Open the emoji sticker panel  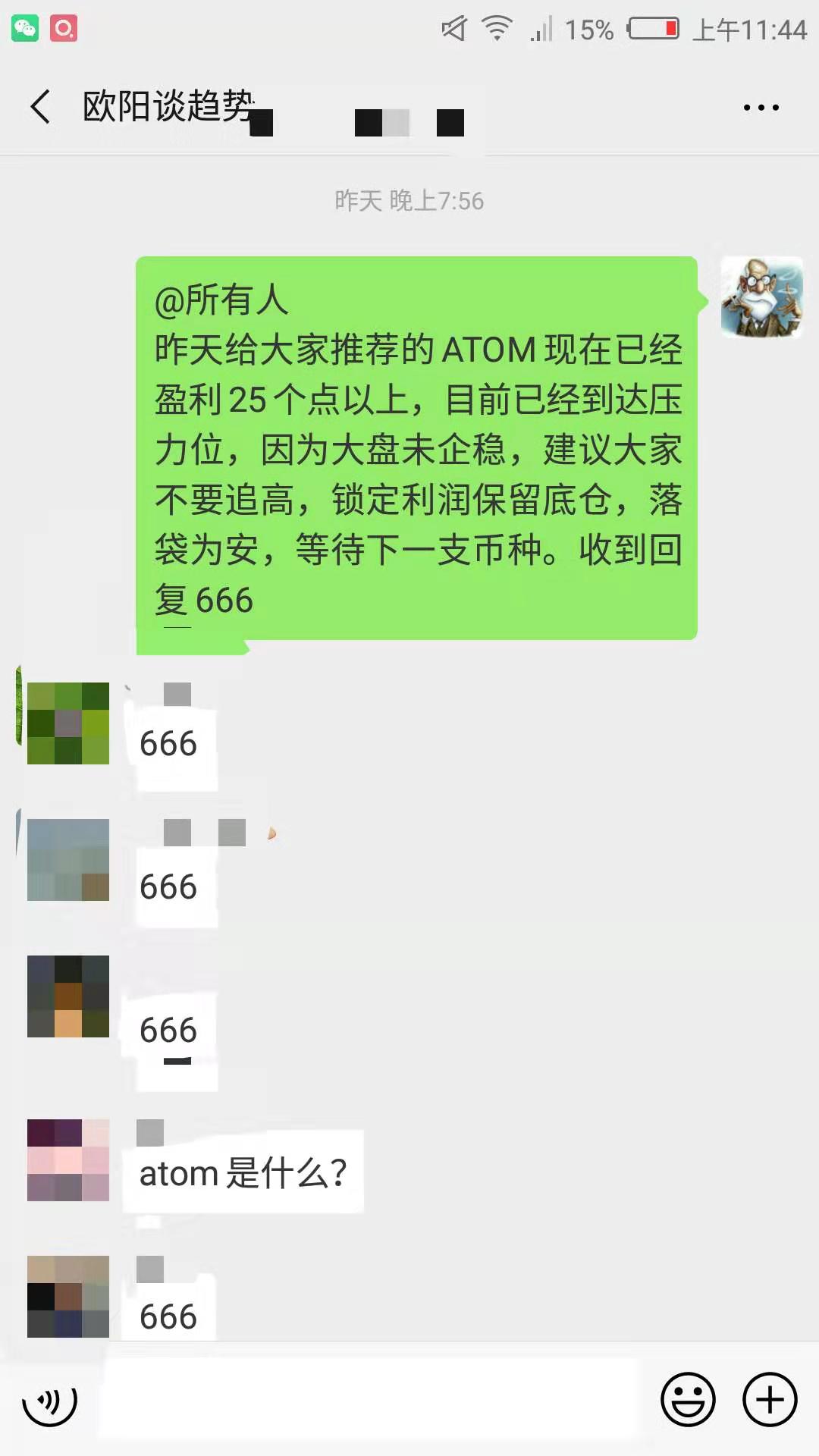click(x=688, y=1400)
